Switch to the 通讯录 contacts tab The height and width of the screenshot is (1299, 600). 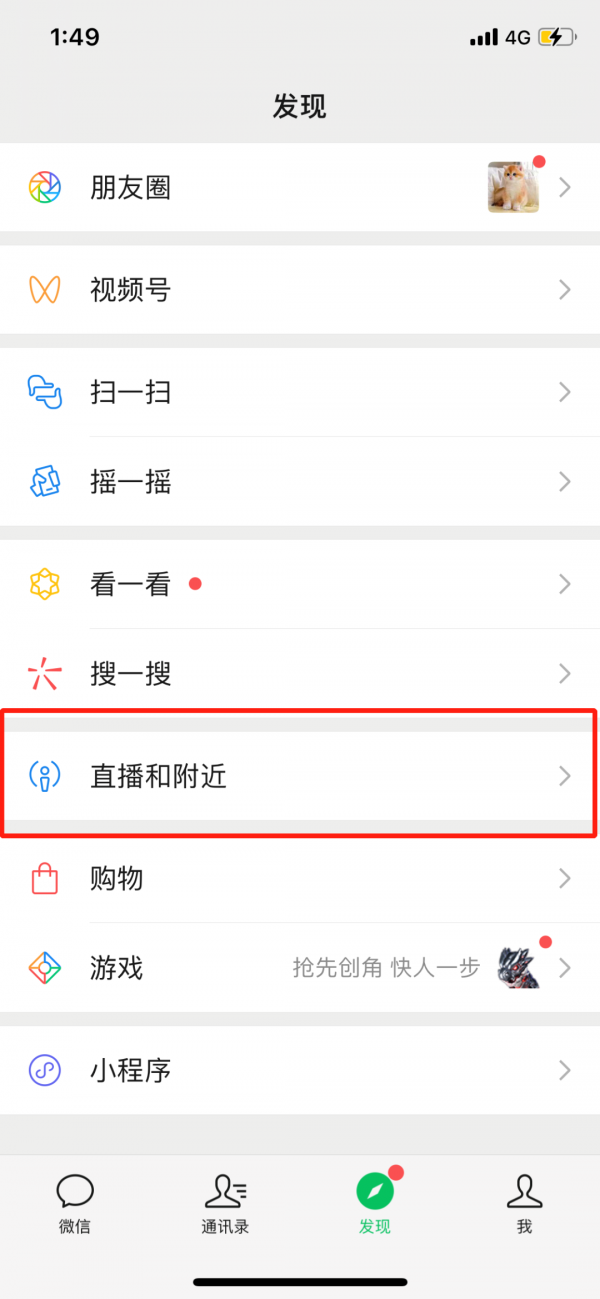click(x=225, y=1203)
